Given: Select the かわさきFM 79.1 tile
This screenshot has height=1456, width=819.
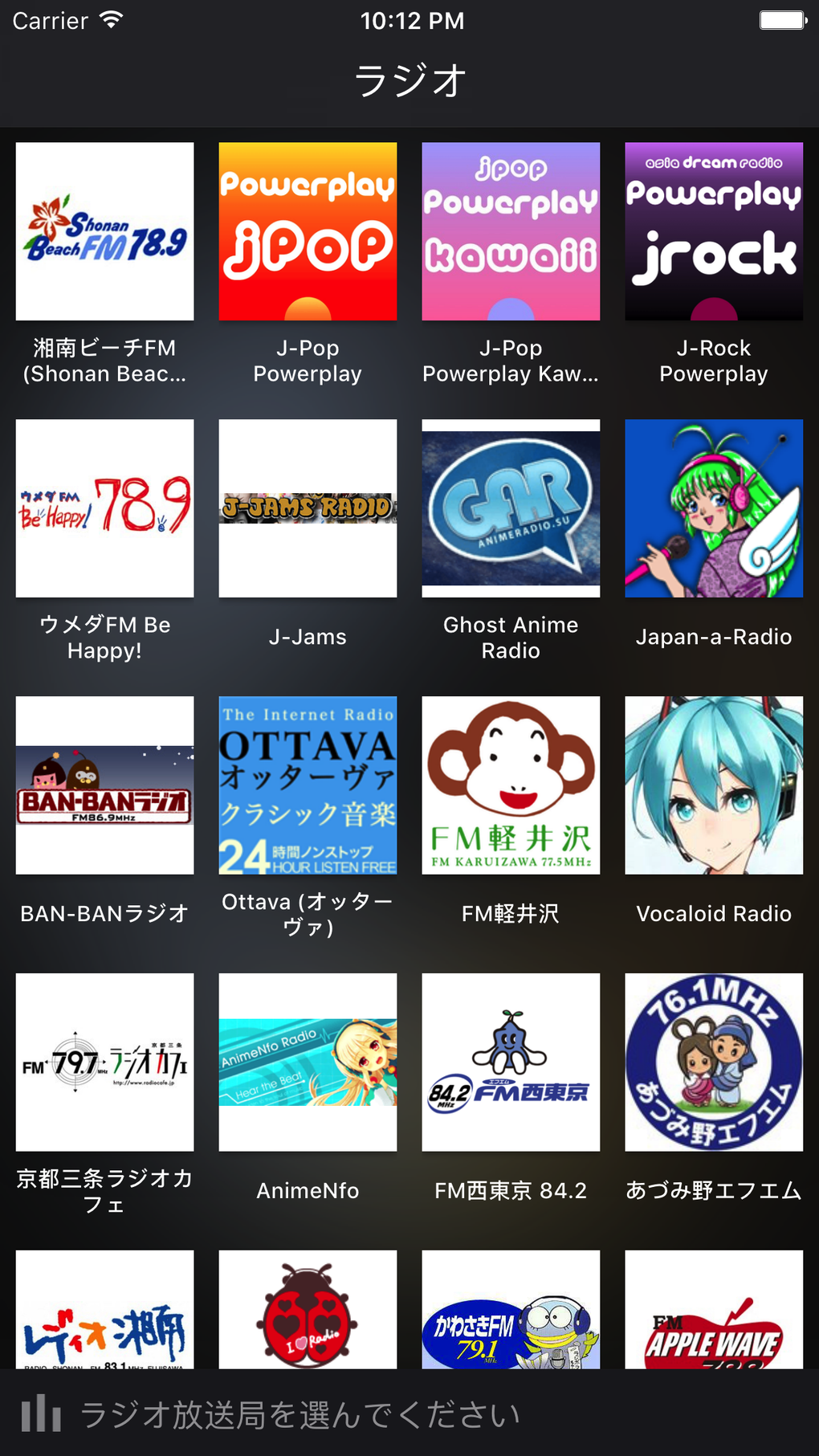Looking at the screenshot, I should [x=511, y=1311].
